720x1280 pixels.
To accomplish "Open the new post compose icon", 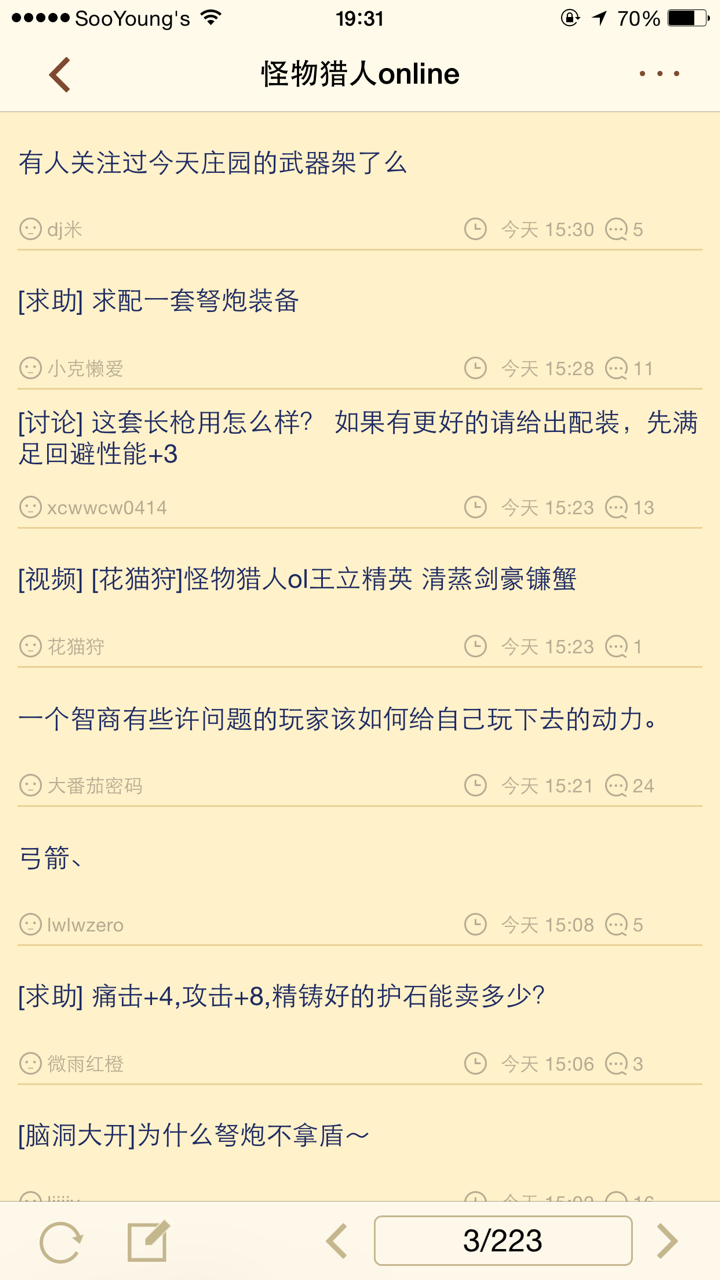I will 148,1240.
